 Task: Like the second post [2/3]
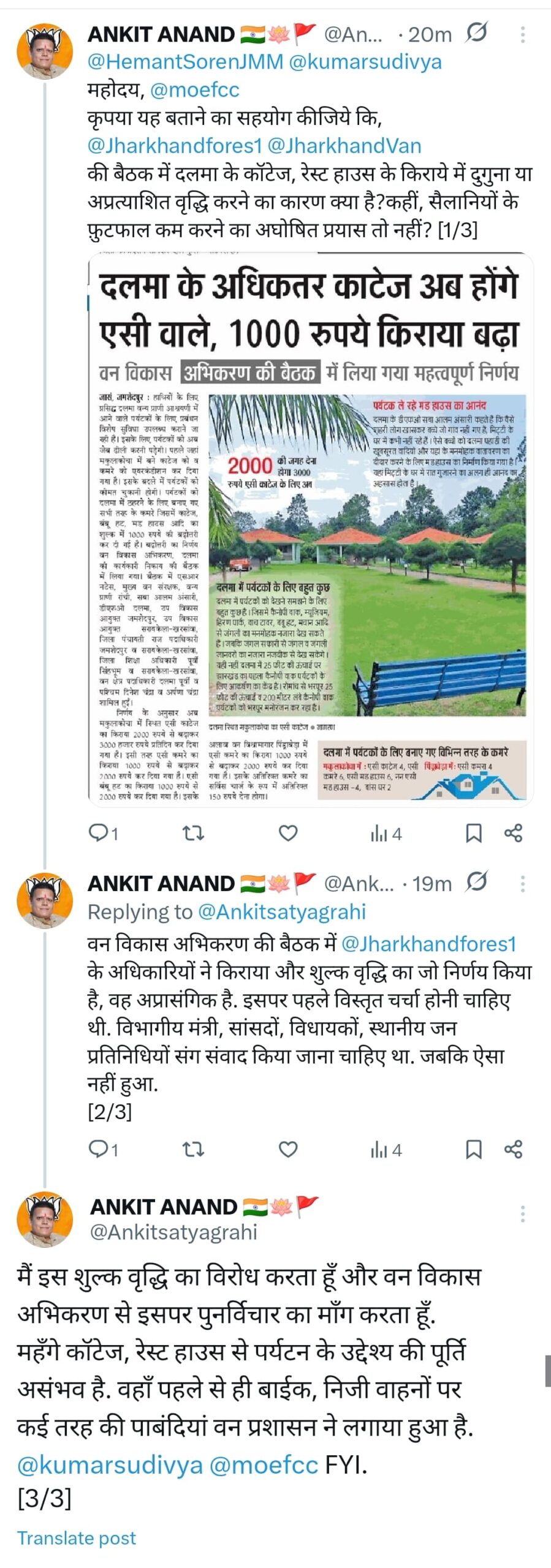[288, 1150]
